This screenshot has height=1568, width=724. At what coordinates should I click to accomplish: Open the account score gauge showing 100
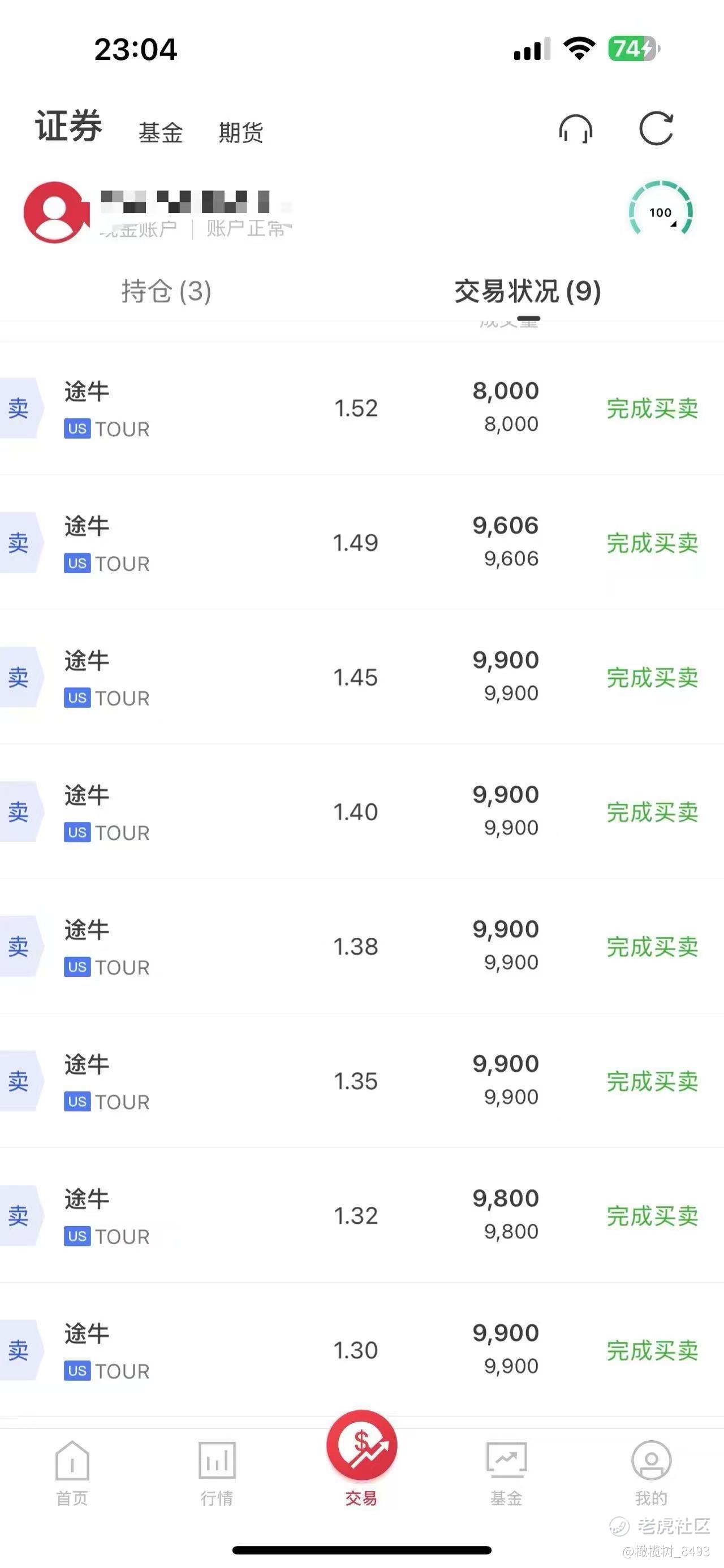(661, 209)
